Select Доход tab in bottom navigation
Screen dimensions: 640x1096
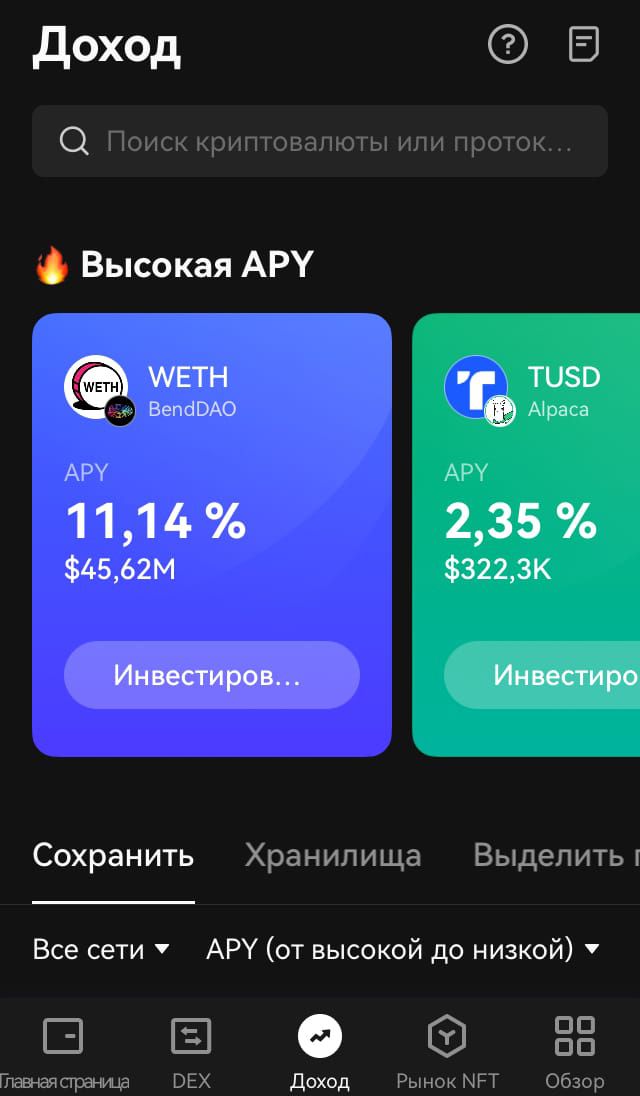319,1053
